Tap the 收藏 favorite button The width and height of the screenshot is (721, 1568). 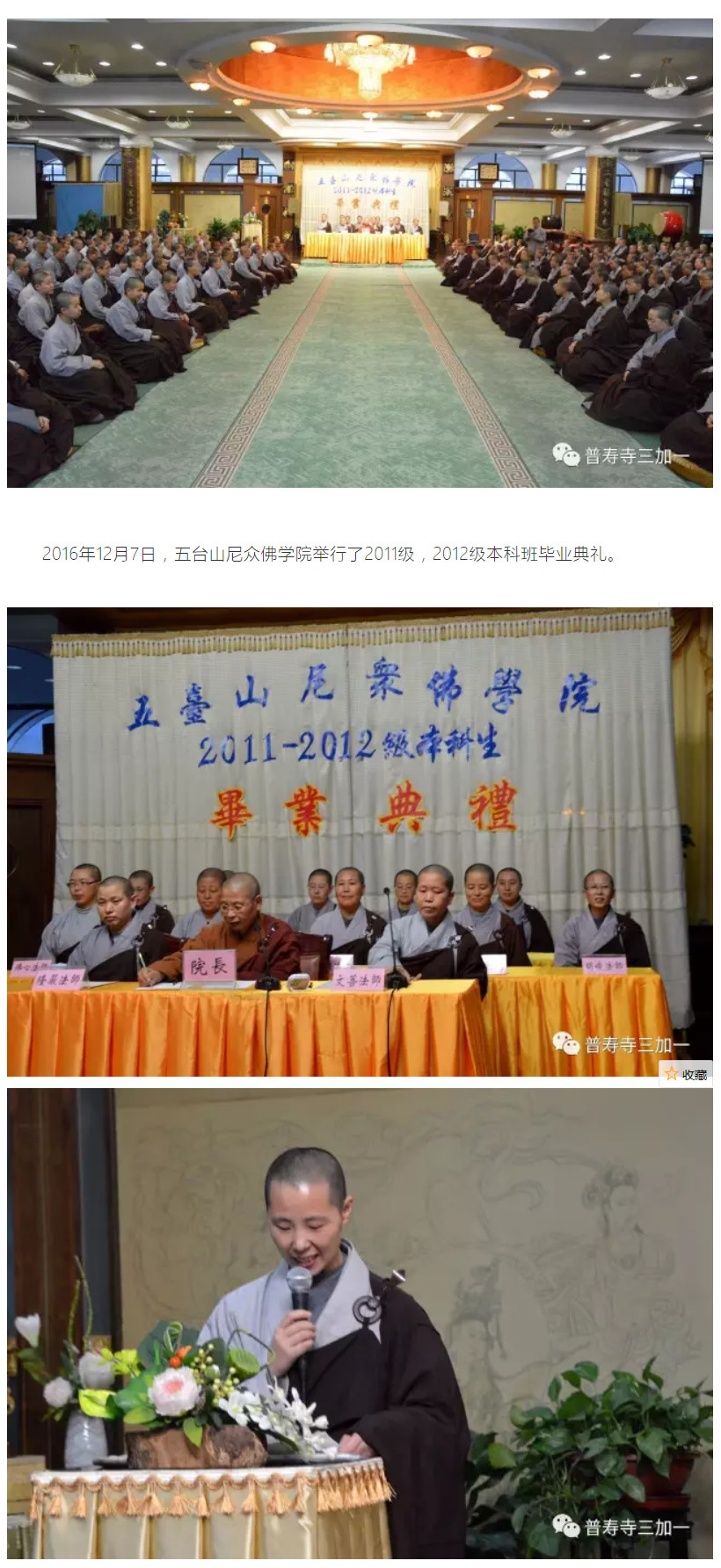687,1074
